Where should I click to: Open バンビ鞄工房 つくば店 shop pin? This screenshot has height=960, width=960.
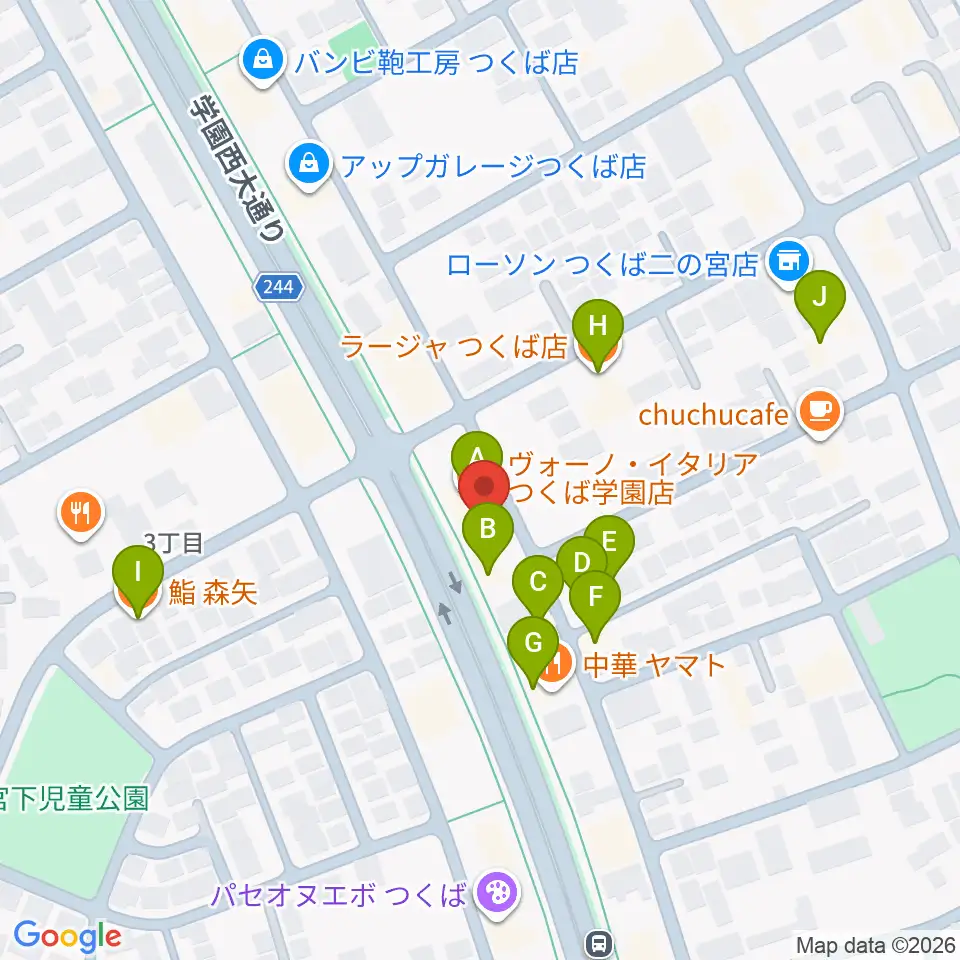(x=263, y=62)
